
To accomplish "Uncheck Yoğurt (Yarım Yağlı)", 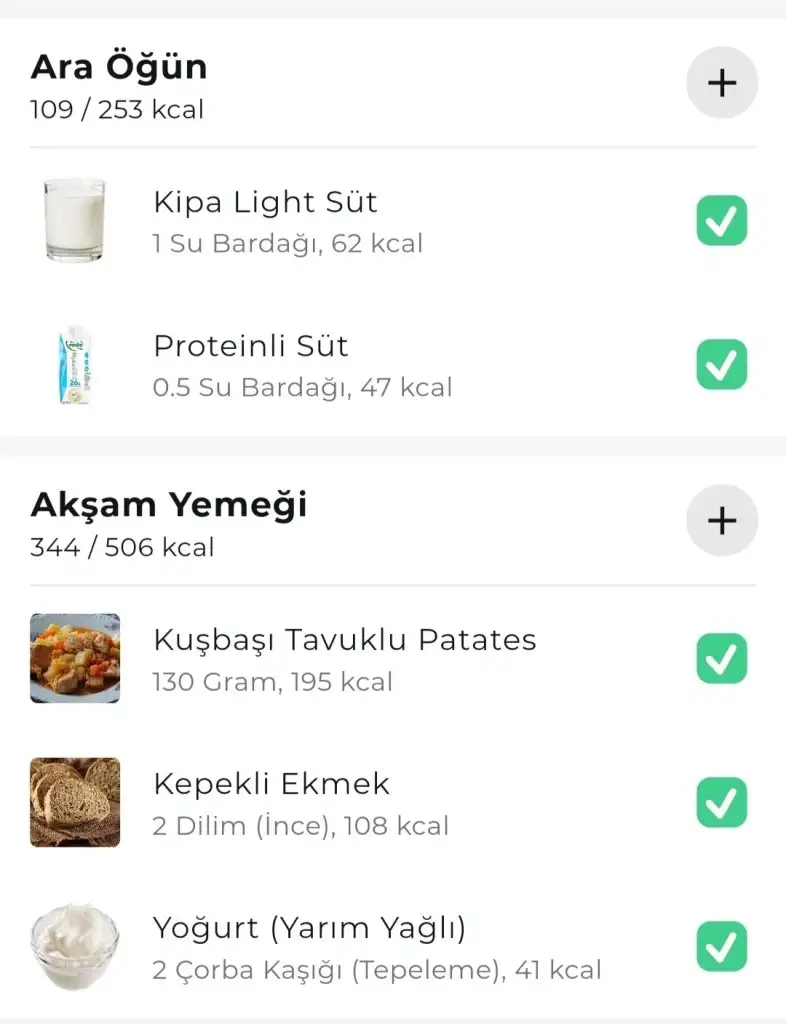I will [x=721, y=946].
